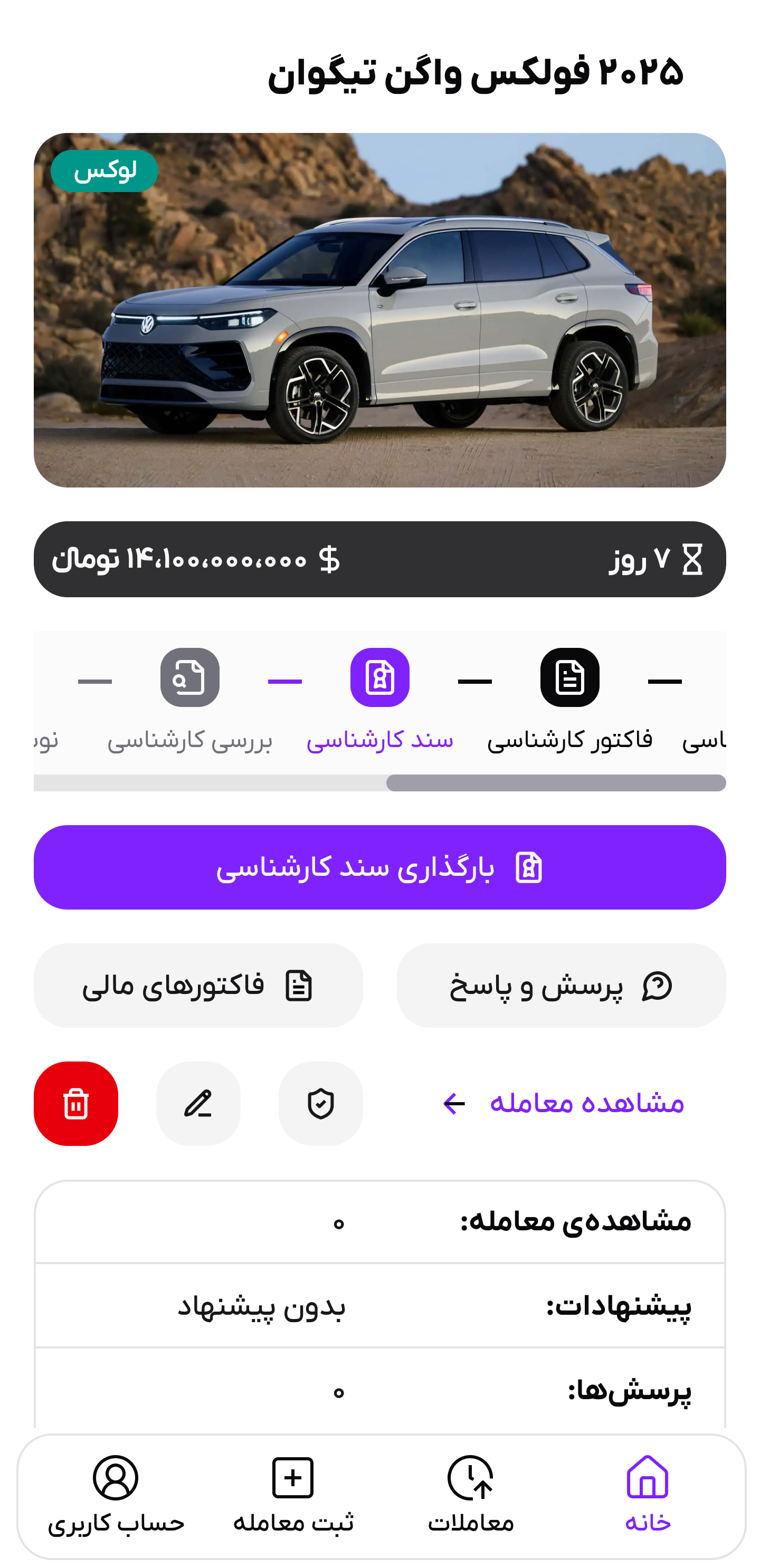Image resolution: width=760 pixels, height=1568 pixels.
Task: Open the بررسی کارشناسی document-search icon
Action: pyautogui.click(x=189, y=677)
